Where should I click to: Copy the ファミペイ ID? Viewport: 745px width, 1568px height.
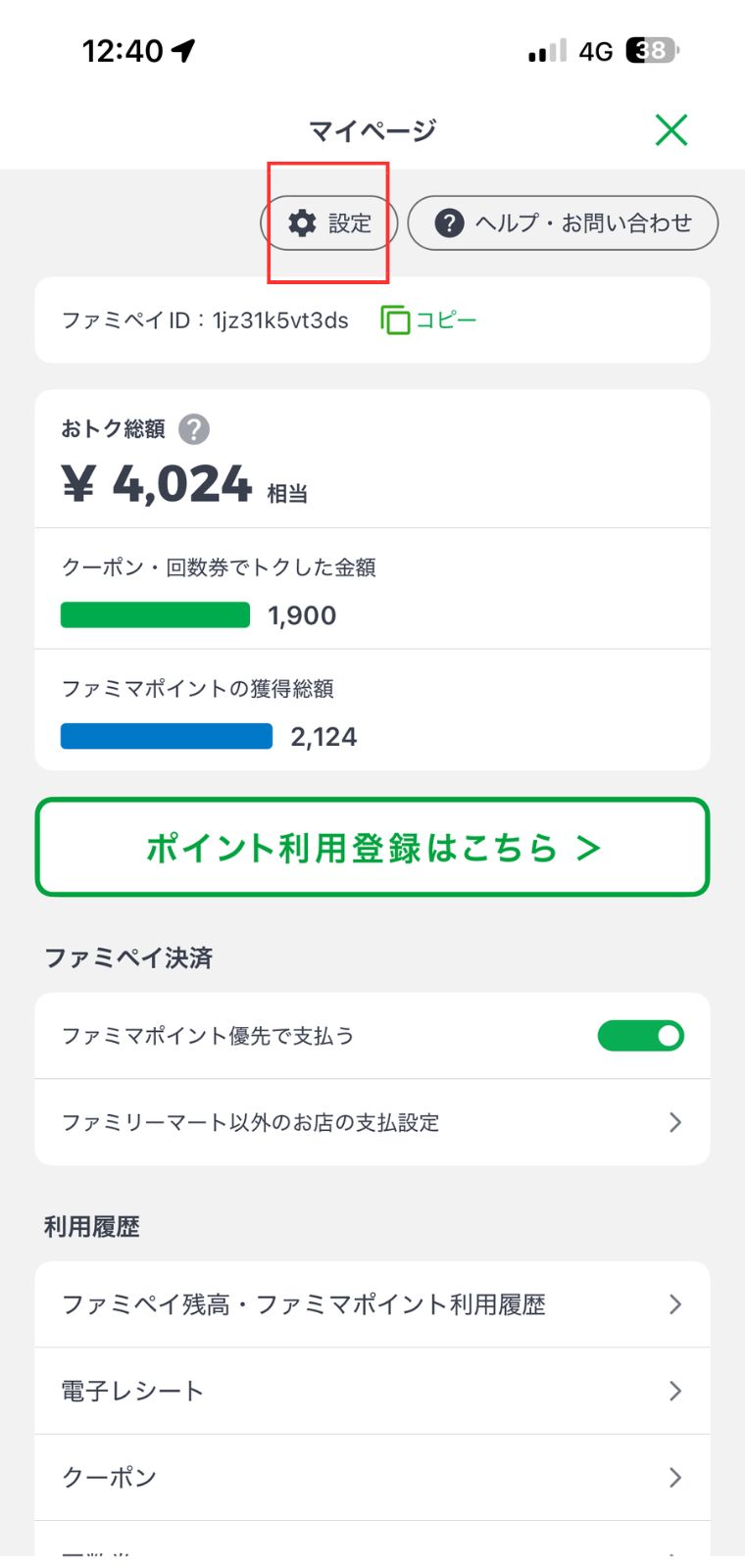[x=428, y=319]
